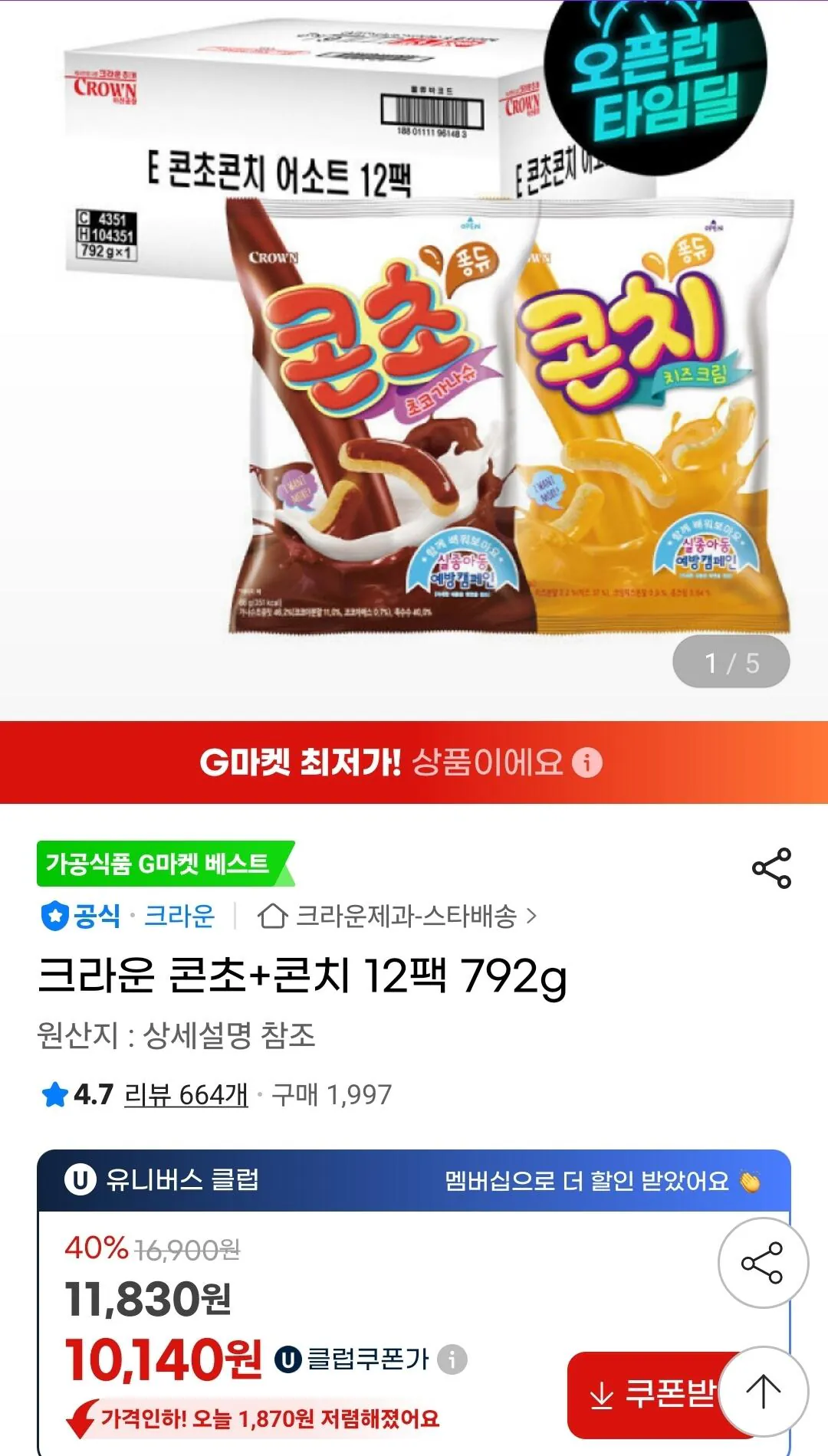Image resolution: width=828 pixels, height=1456 pixels.
Task: Tap the info icon next to 클럽쿠폰가
Action: [451, 1358]
